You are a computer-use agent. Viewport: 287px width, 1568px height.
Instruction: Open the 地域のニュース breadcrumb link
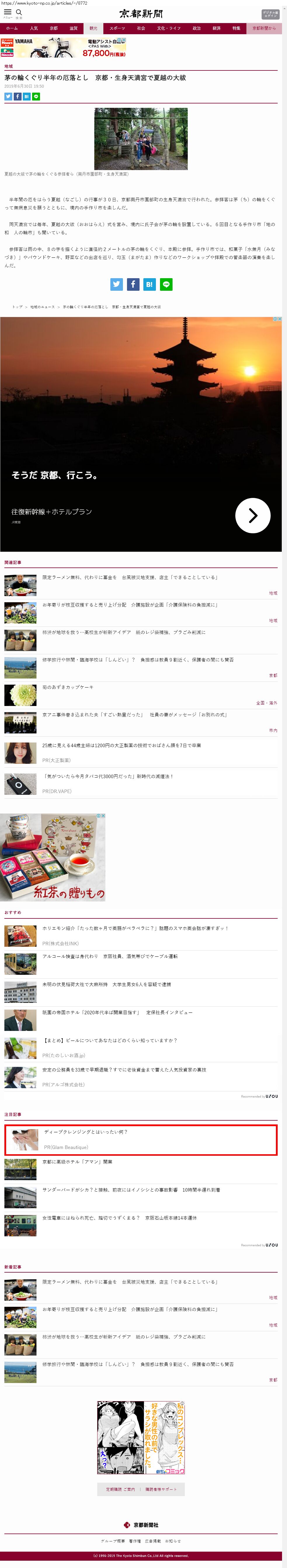point(43,307)
